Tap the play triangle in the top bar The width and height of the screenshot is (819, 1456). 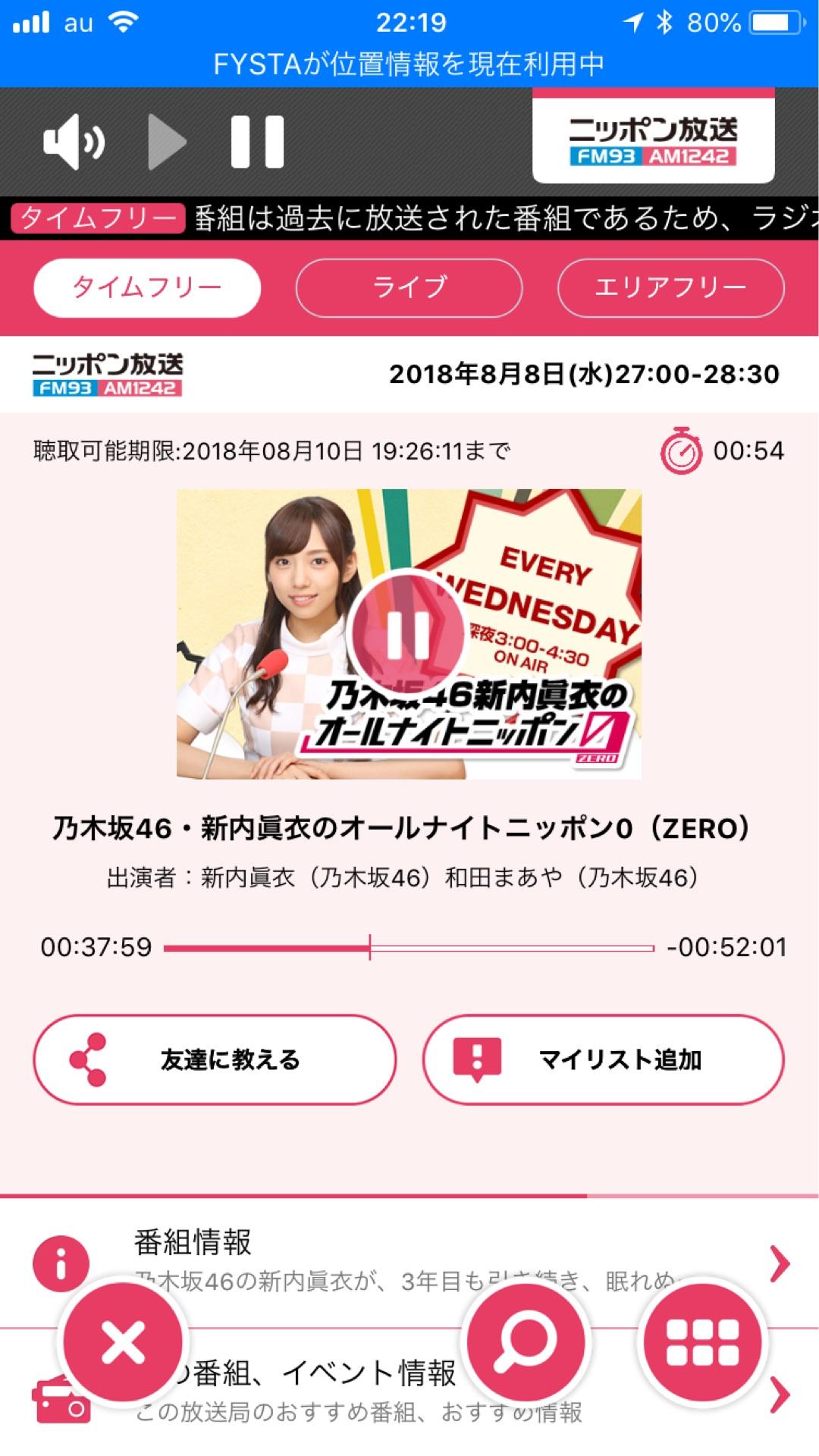[x=167, y=142]
